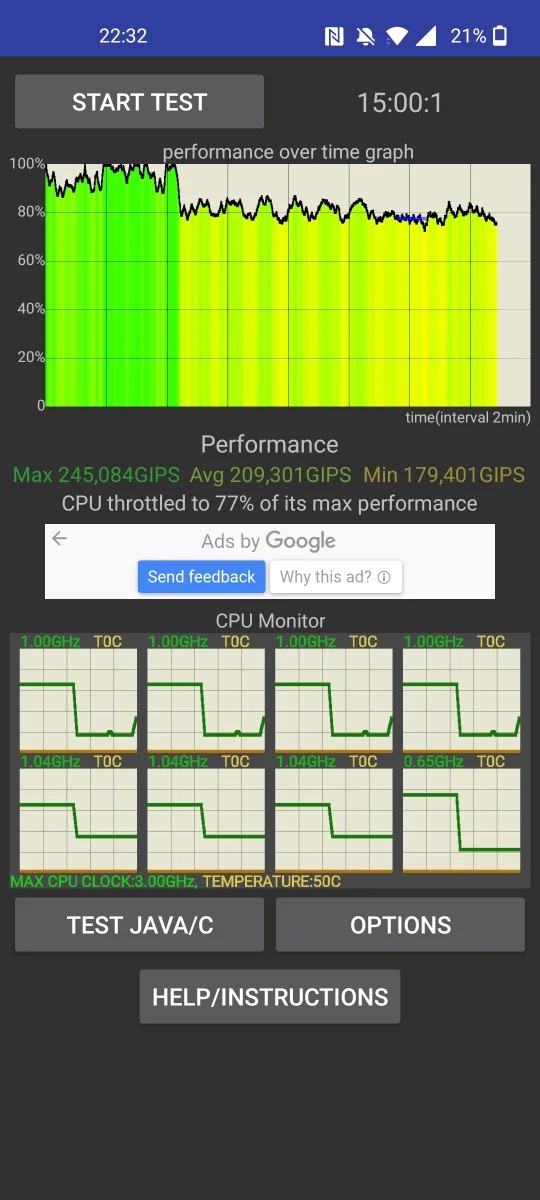View HELP/INSTRUCTIONS
The width and height of the screenshot is (540, 1200).
pos(270,997)
